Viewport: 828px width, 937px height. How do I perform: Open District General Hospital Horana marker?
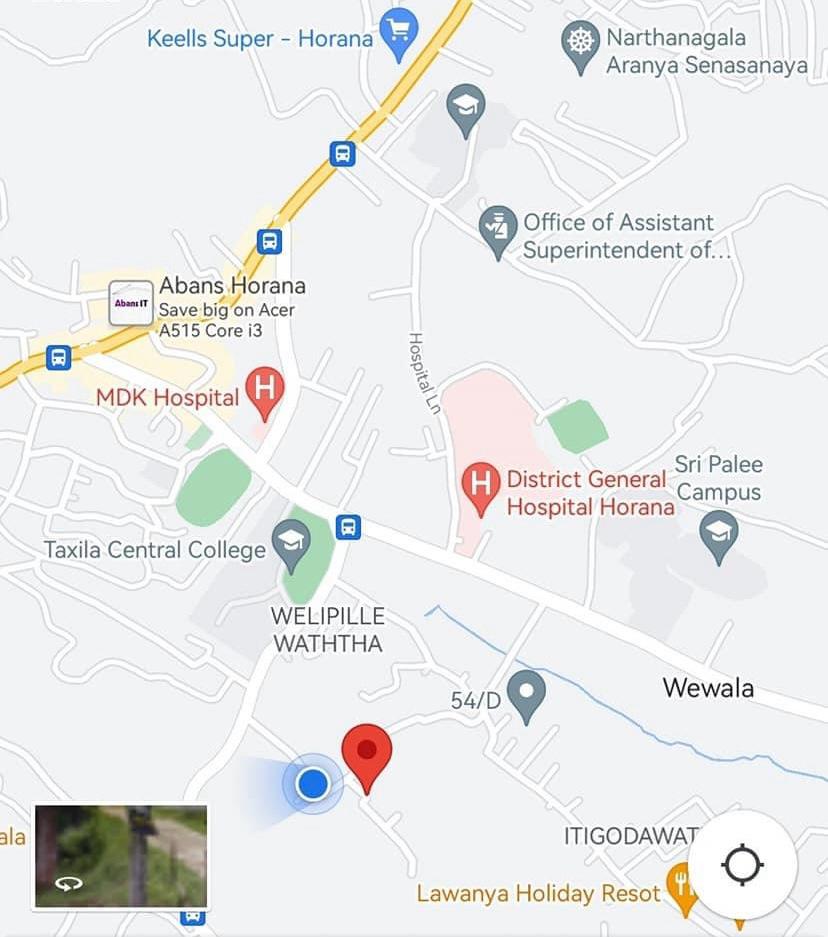480,484
